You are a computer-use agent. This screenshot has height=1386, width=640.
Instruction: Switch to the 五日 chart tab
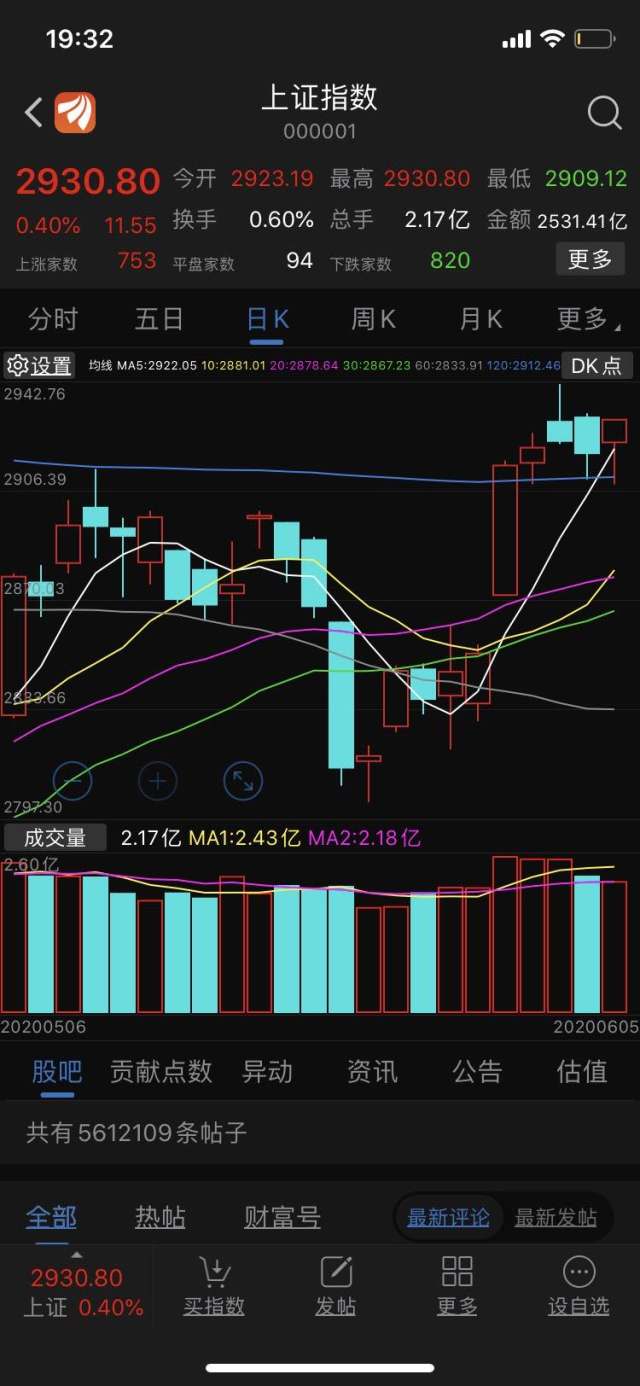(x=159, y=320)
